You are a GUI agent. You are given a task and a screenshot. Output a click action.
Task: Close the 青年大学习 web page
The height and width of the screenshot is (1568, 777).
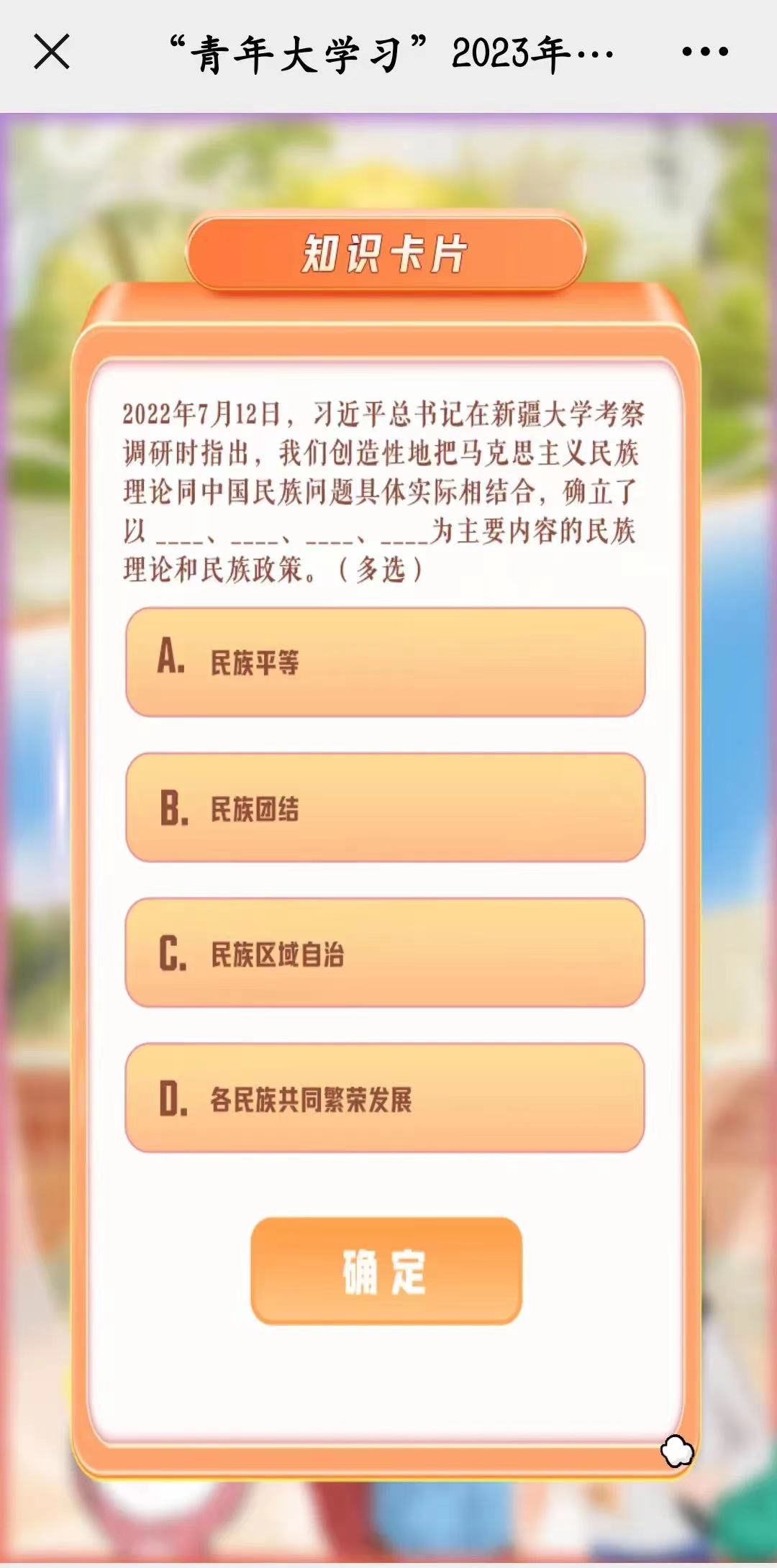coord(52,52)
